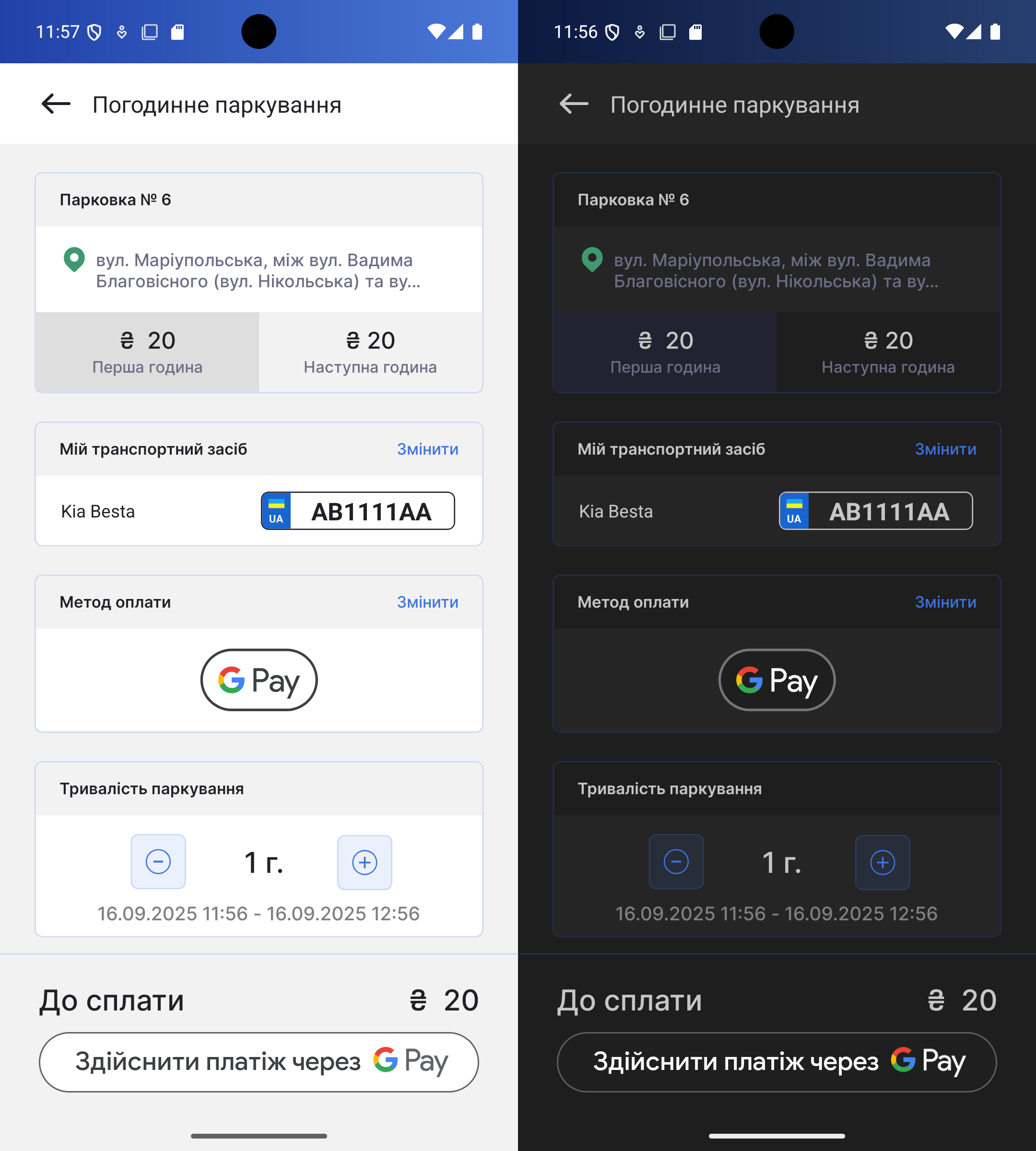Decrease parking duration in light-theme screen
The height and width of the screenshot is (1151, 1036).
[x=158, y=862]
